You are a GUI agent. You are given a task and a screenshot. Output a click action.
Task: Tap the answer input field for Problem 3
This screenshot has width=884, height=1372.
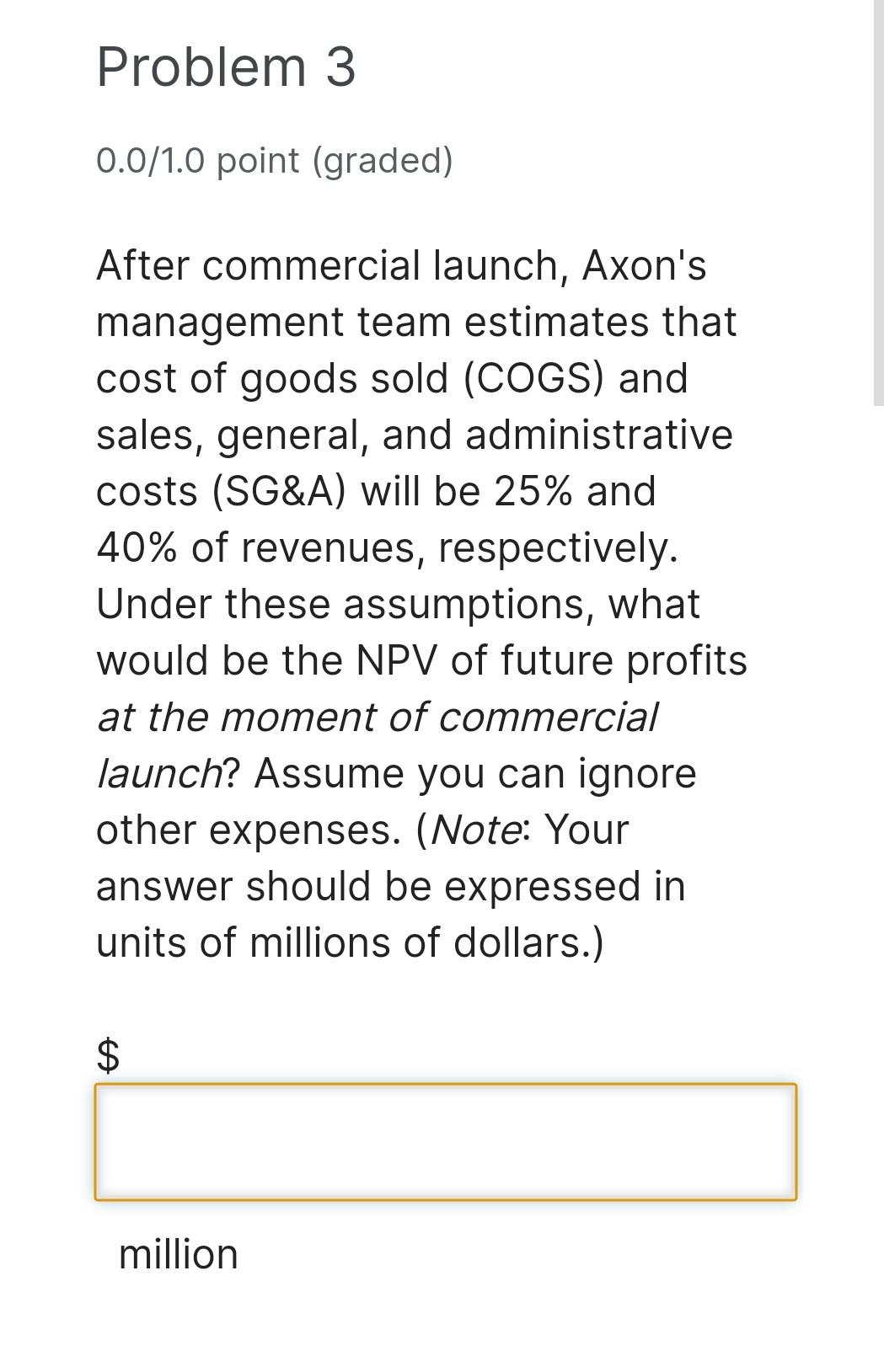[445, 1141]
